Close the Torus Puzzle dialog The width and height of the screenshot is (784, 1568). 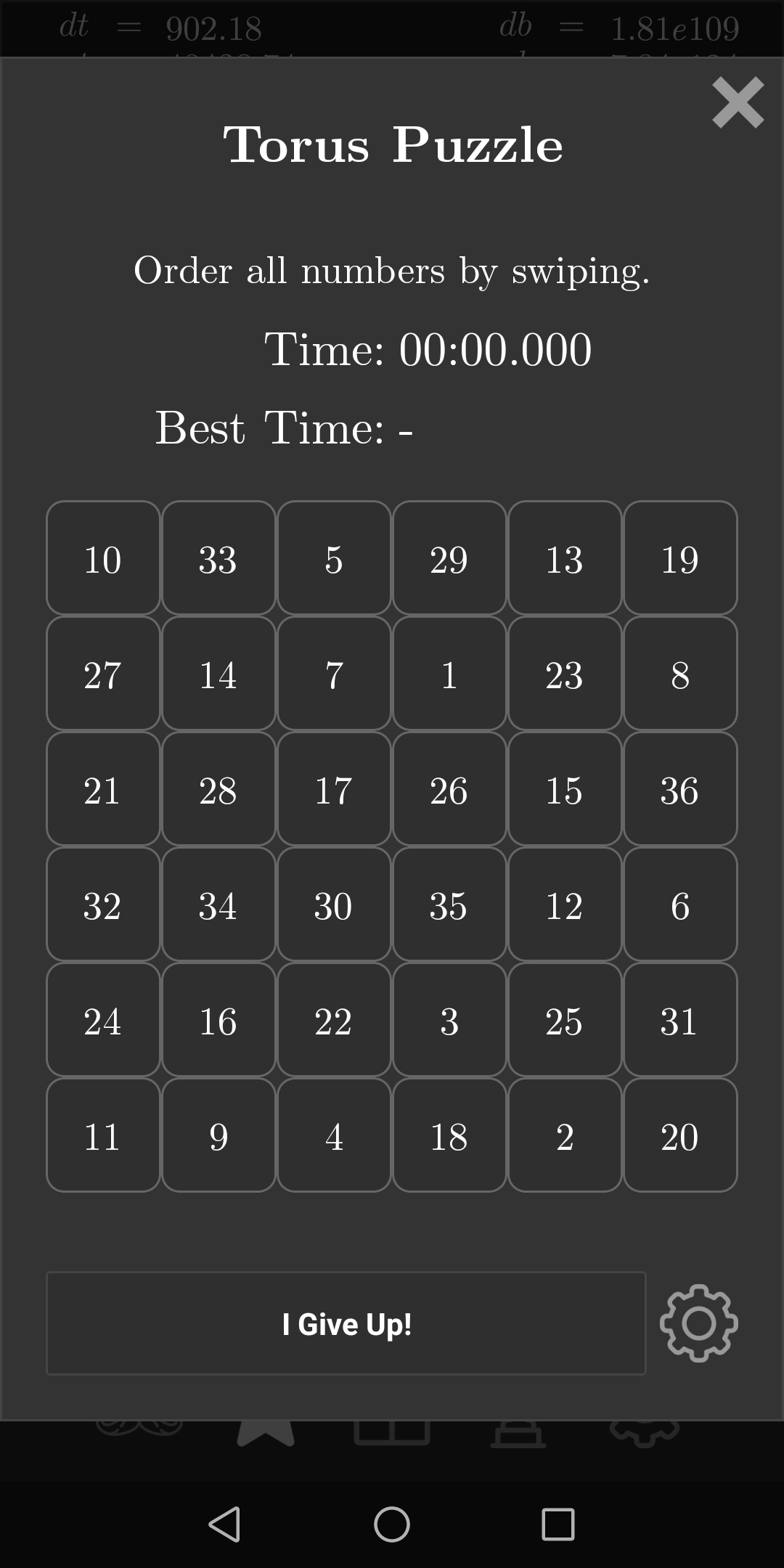tap(738, 102)
